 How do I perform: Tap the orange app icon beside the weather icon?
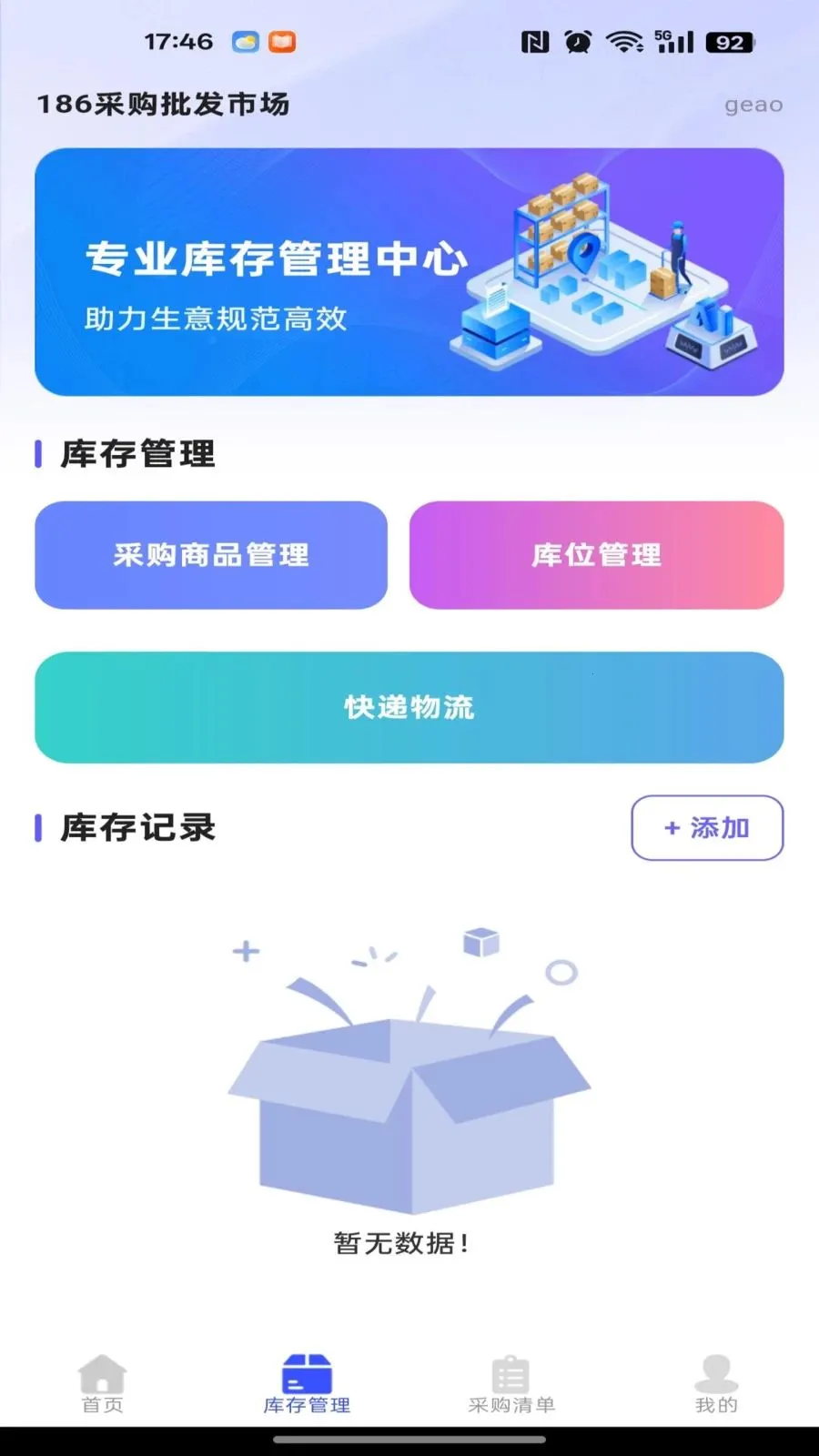coord(282,41)
